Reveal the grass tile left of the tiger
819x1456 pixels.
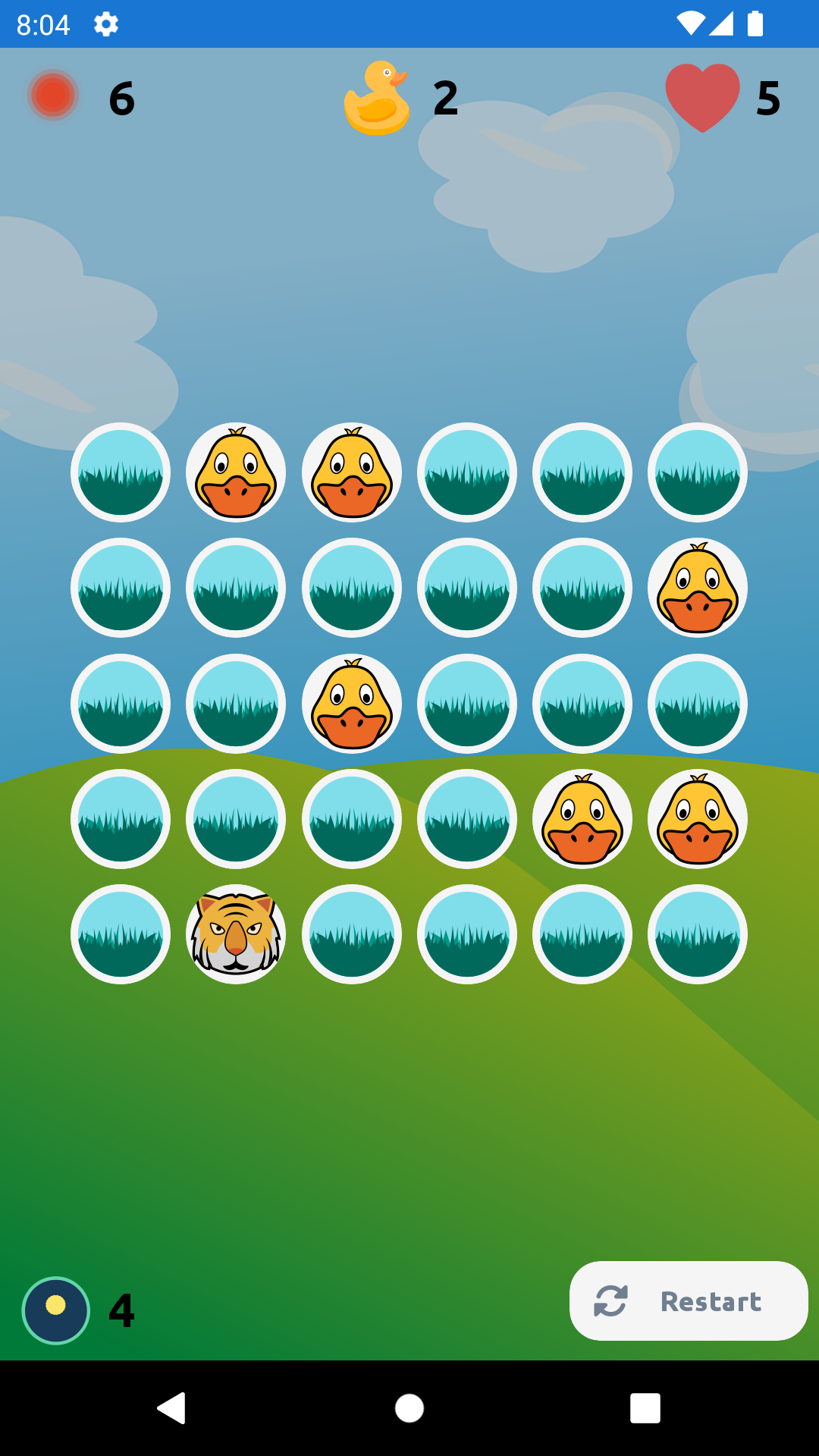point(121,934)
